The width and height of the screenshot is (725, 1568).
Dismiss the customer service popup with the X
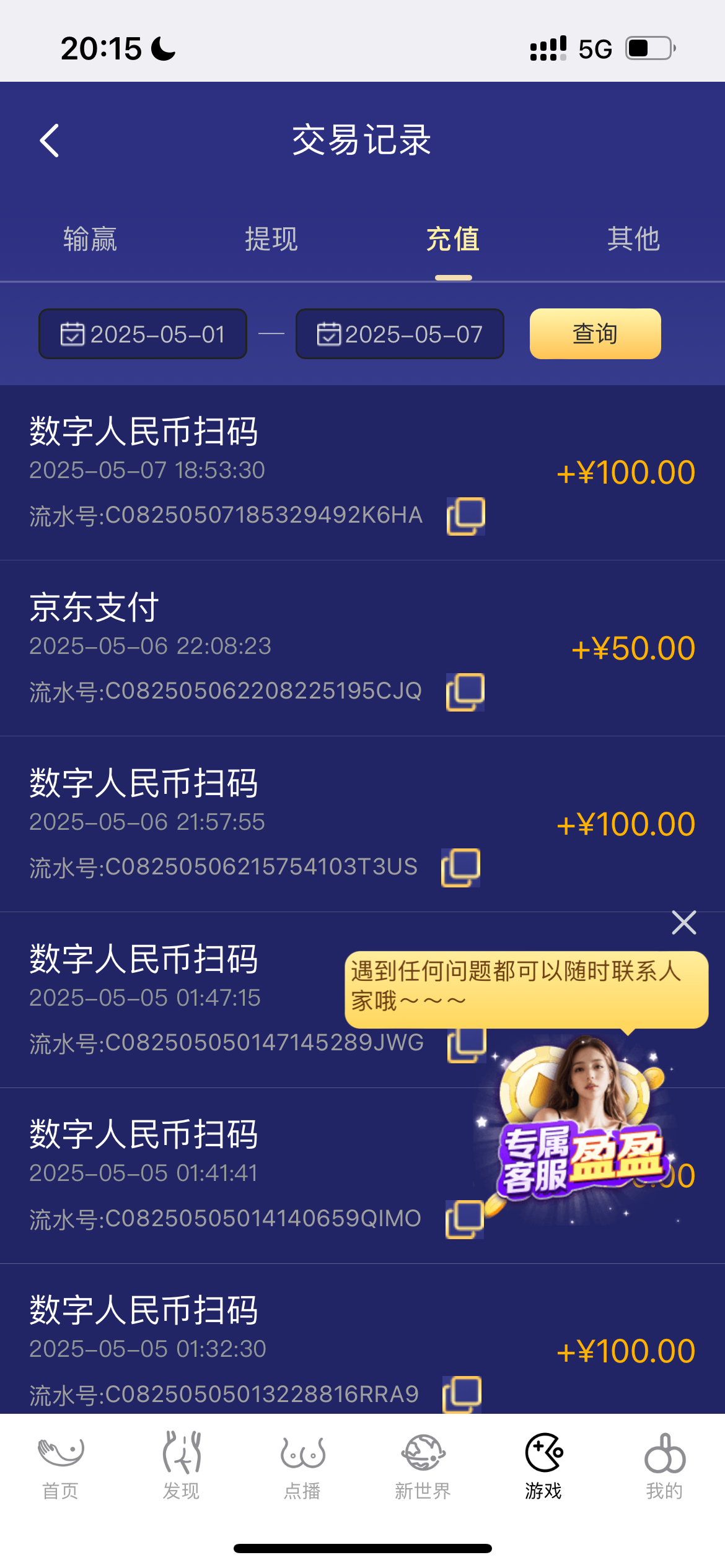pos(683,922)
